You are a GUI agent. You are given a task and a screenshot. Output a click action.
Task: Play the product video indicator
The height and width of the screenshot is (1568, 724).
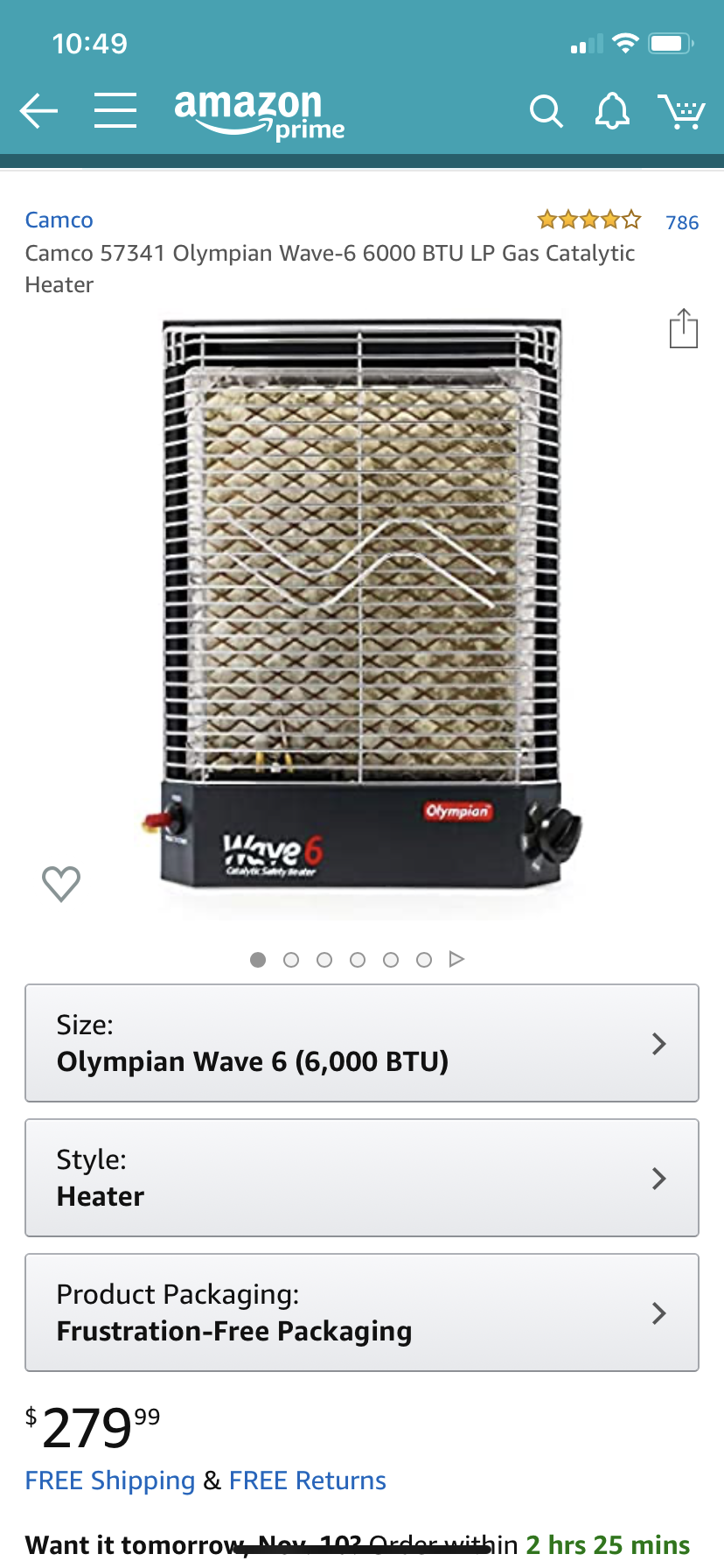pos(456,959)
